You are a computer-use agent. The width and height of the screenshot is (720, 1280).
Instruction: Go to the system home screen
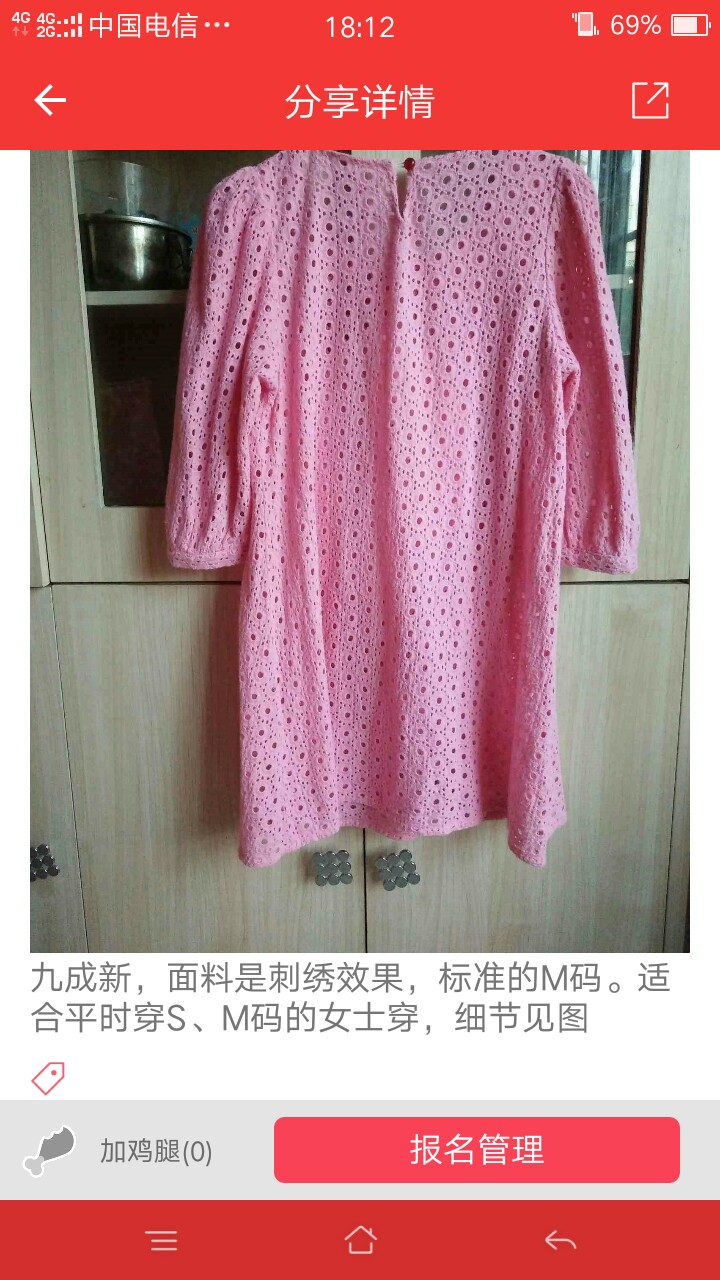[x=360, y=1240]
